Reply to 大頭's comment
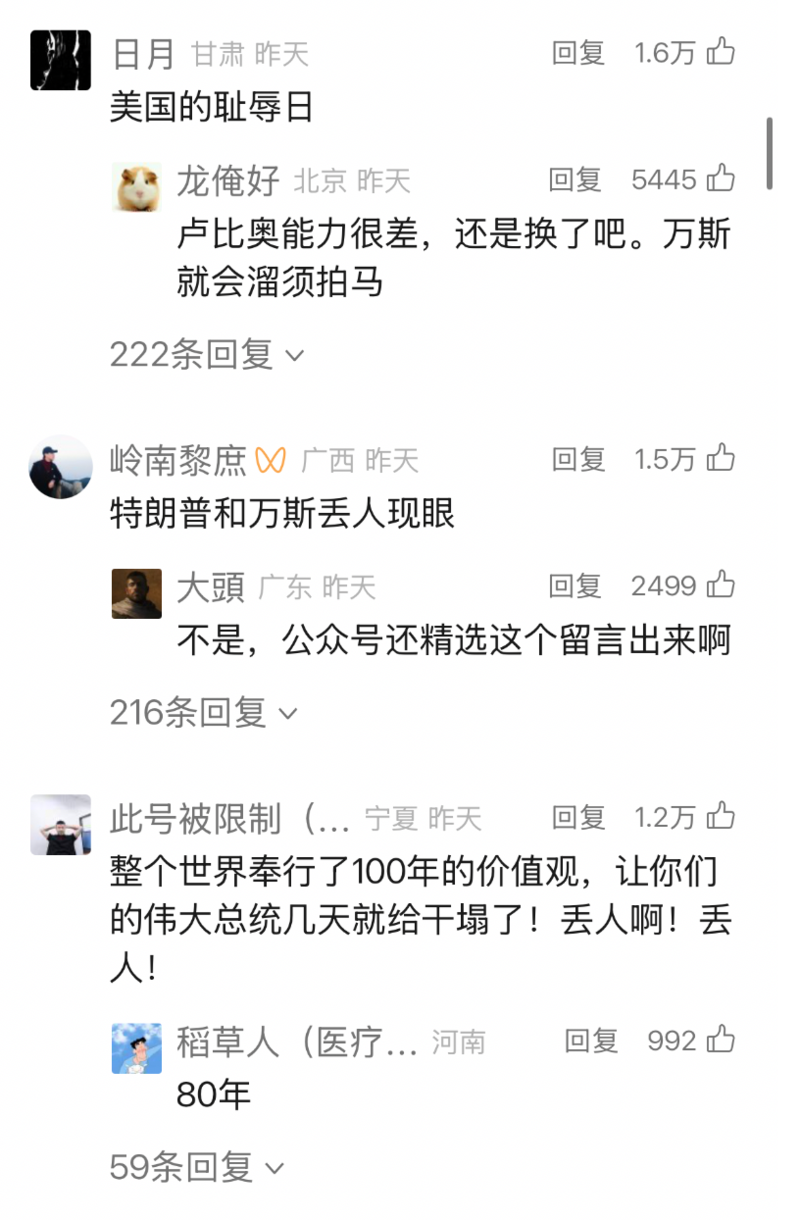Screen dimensions: 800x1220 coord(575,586)
